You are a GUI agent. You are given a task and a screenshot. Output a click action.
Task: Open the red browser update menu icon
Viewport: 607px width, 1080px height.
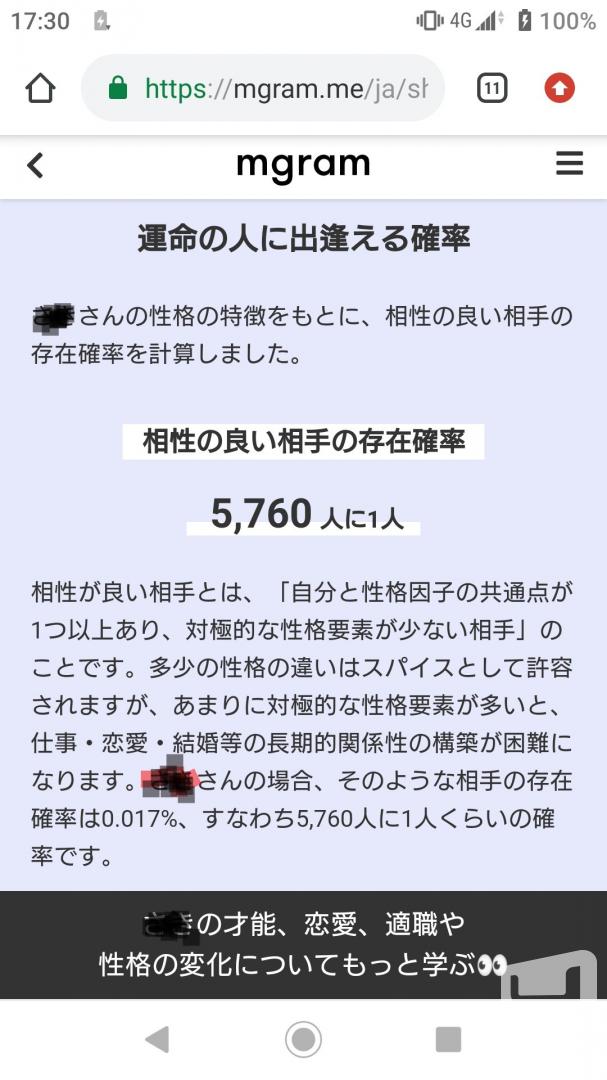tap(559, 88)
